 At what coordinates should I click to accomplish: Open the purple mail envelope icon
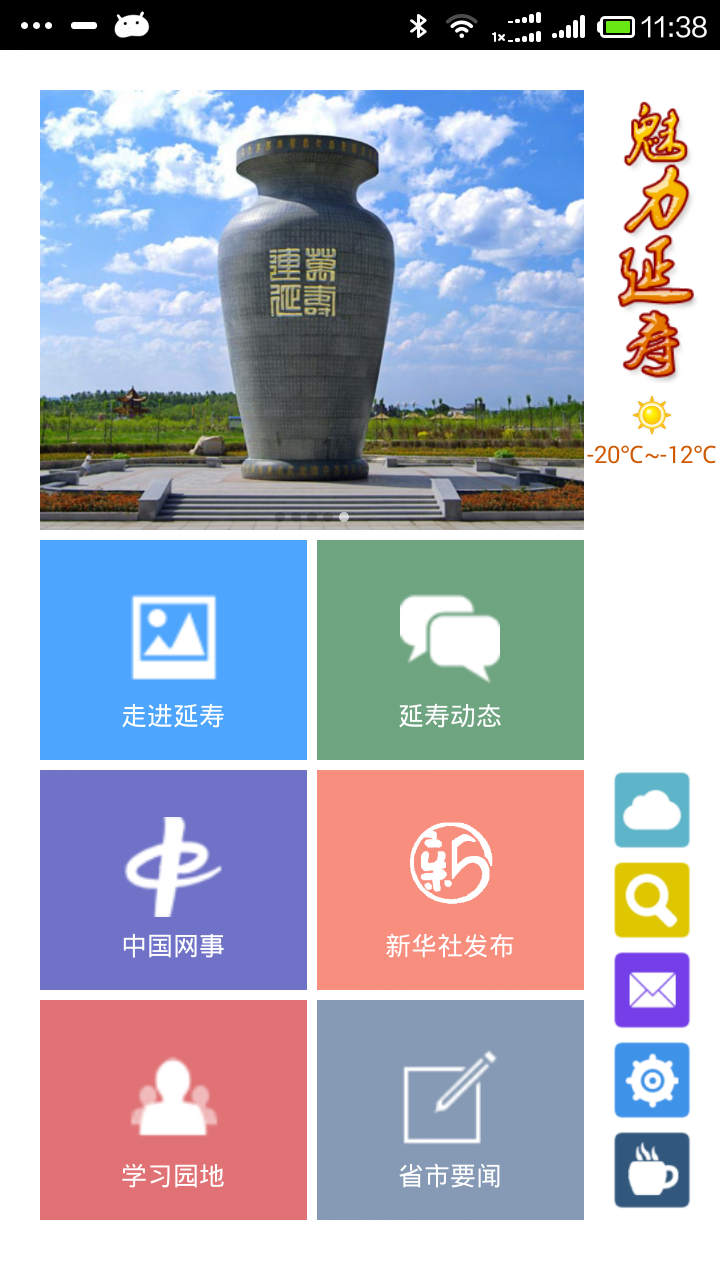(652, 990)
